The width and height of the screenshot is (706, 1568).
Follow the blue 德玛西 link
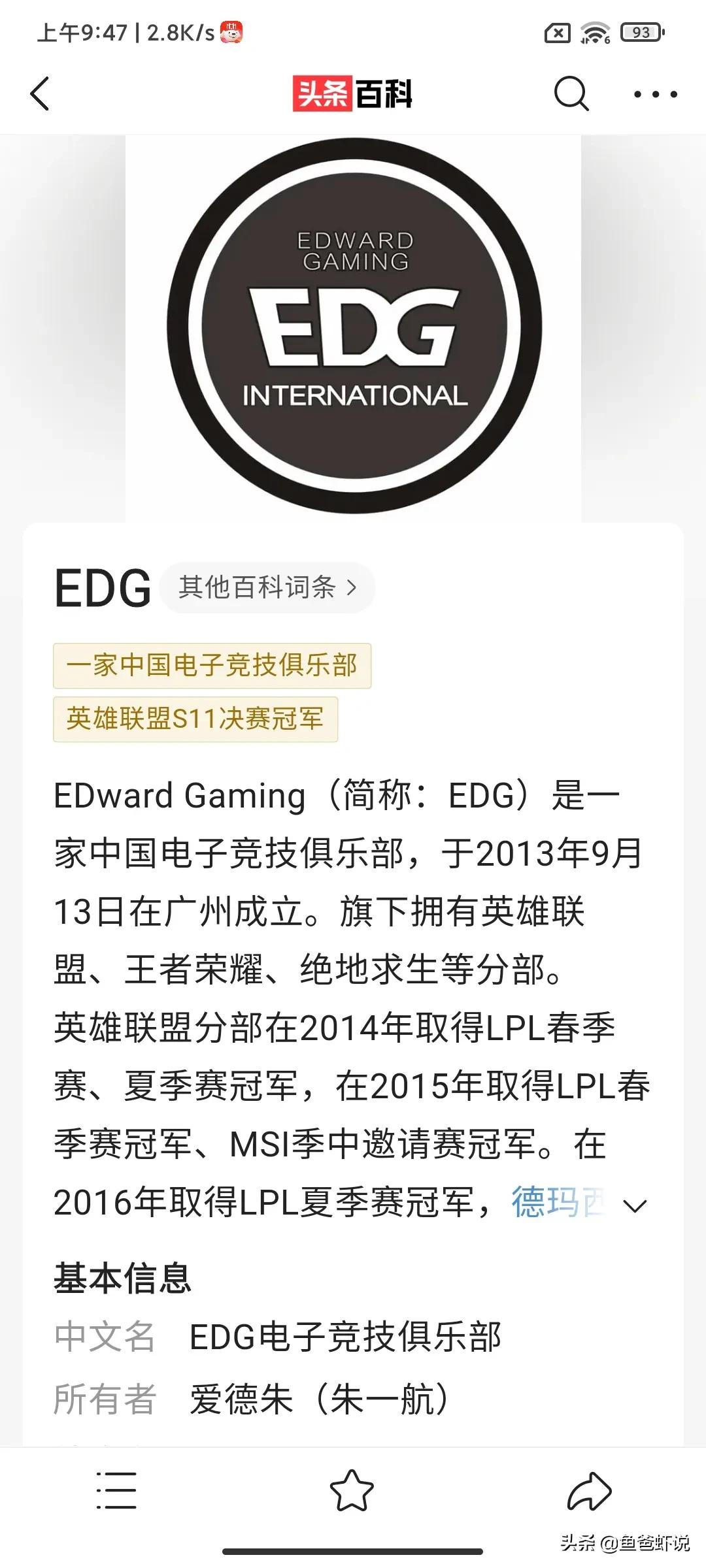[x=558, y=1202]
